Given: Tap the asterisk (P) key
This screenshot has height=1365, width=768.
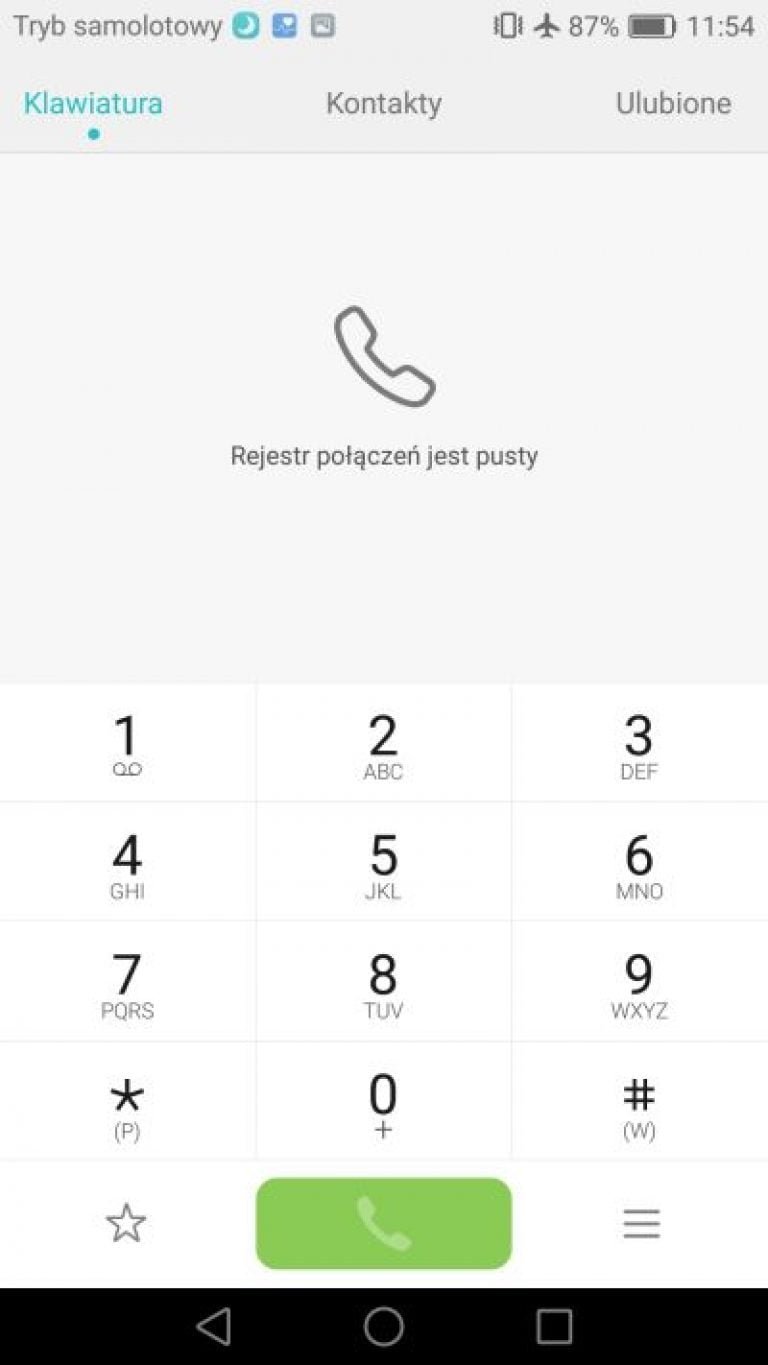Looking at the screenshot, I should click(x=127, y=1102).
